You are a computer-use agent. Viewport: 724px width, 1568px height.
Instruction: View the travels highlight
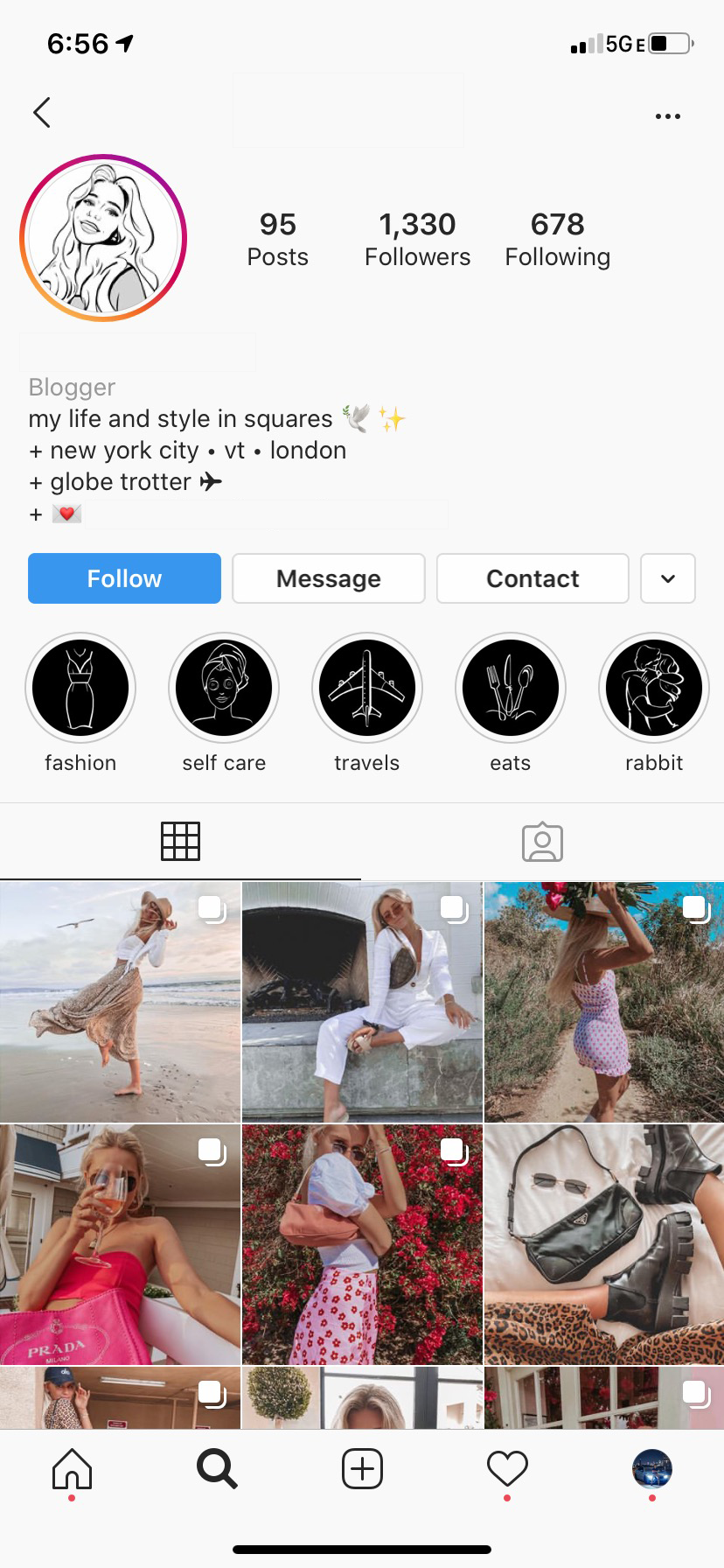(367, 688)
